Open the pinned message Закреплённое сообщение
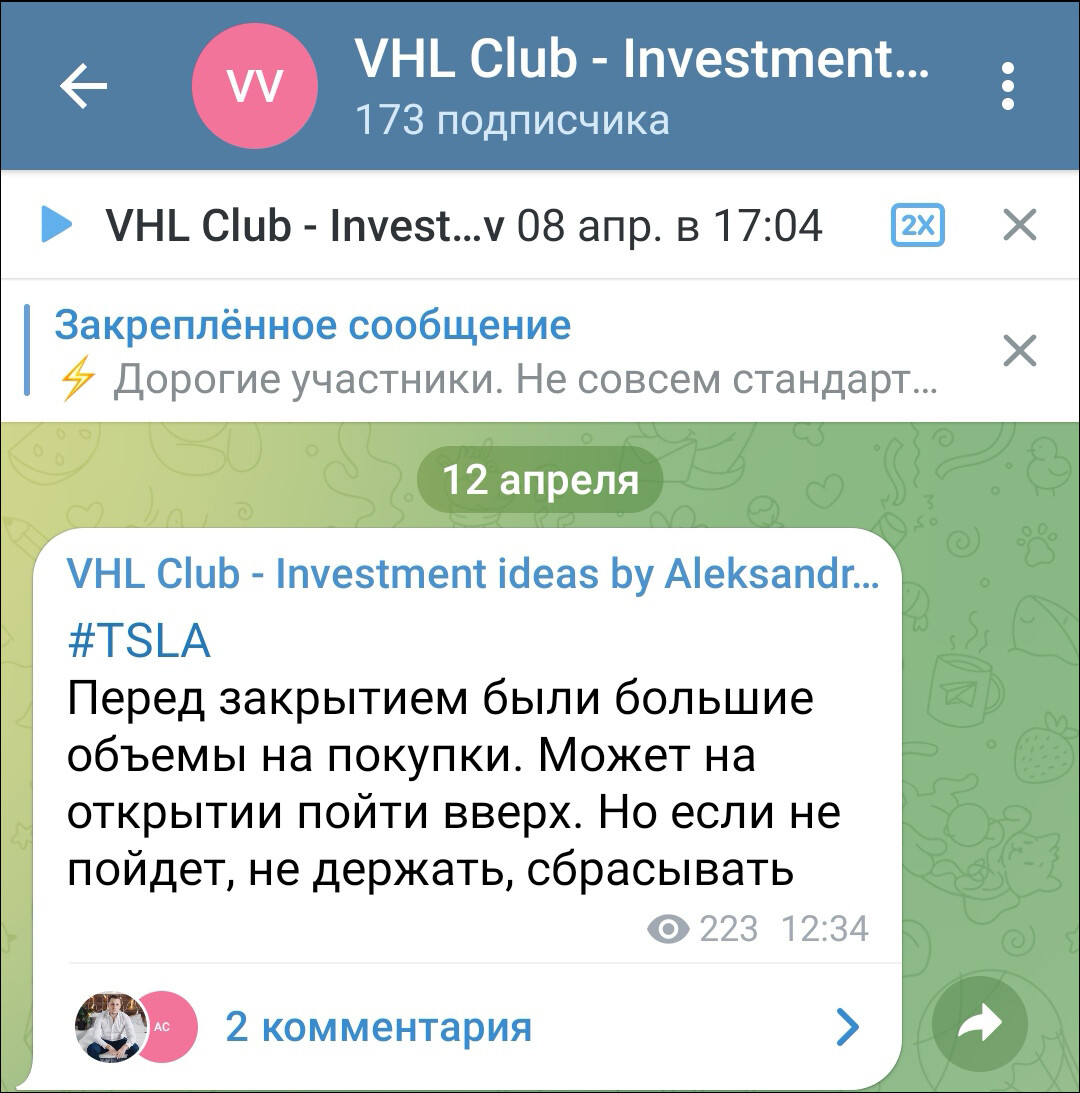The width and height of the screenshot is (1080, 1093). pyautogui.click(x=480, y=352)
